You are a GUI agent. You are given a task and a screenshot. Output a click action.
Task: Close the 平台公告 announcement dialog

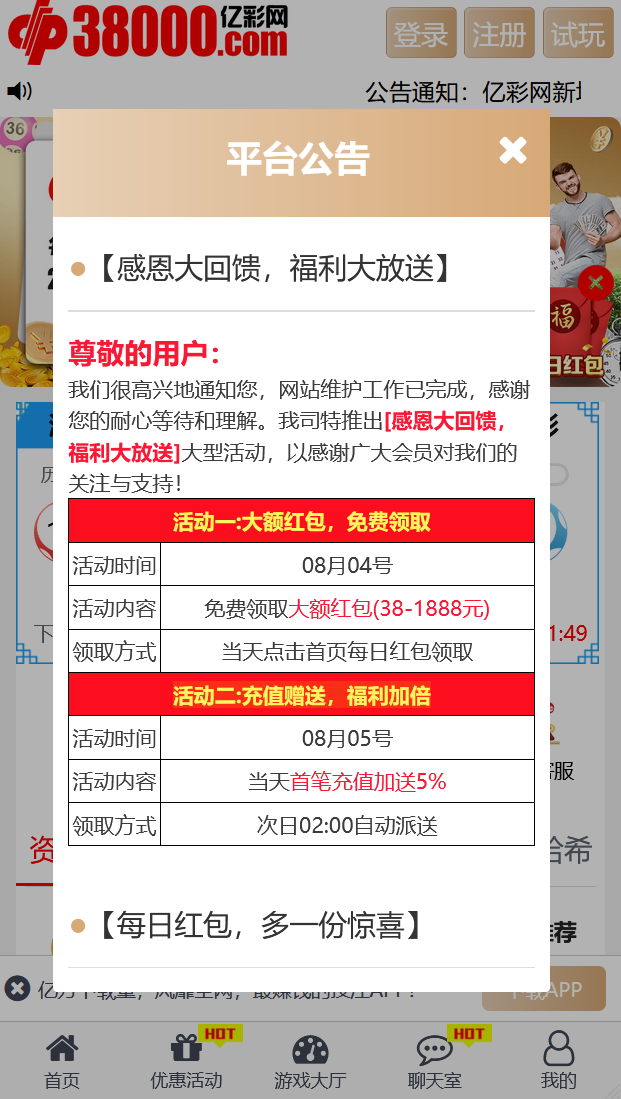pyautogui.click(x=513, y=150)
